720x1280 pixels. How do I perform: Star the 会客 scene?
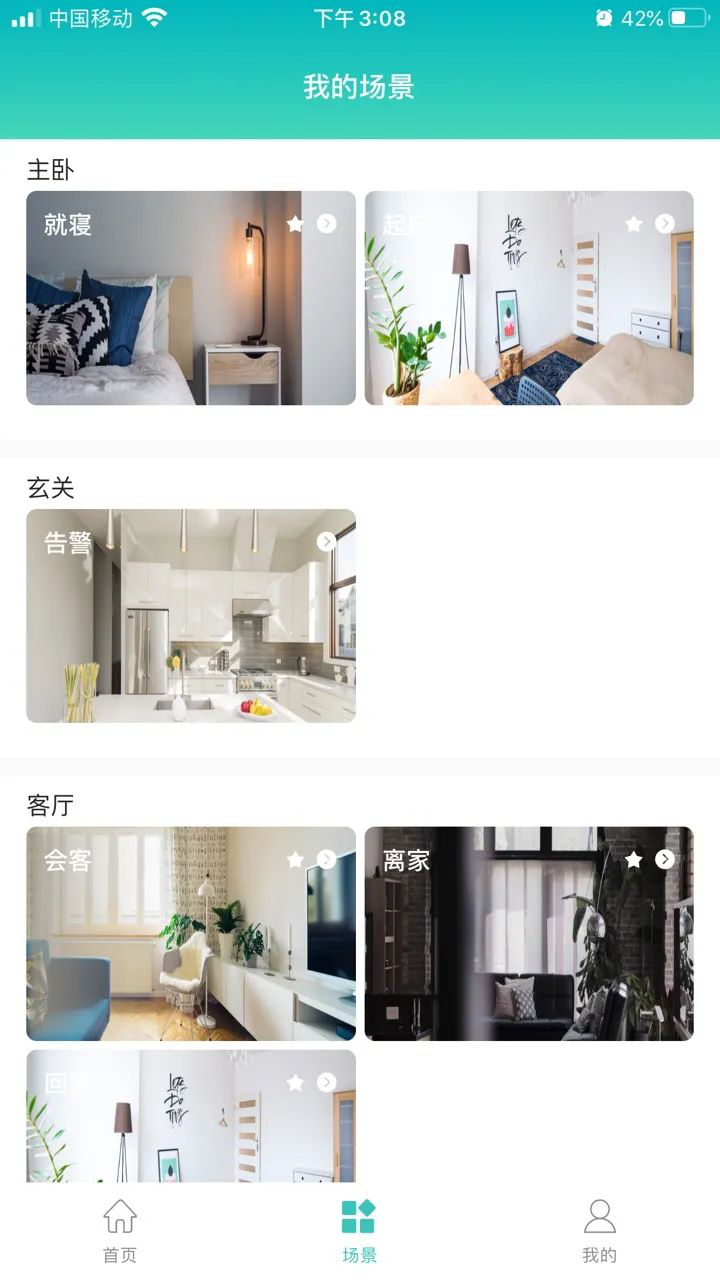pyautogui.click(x=295, y=859)
